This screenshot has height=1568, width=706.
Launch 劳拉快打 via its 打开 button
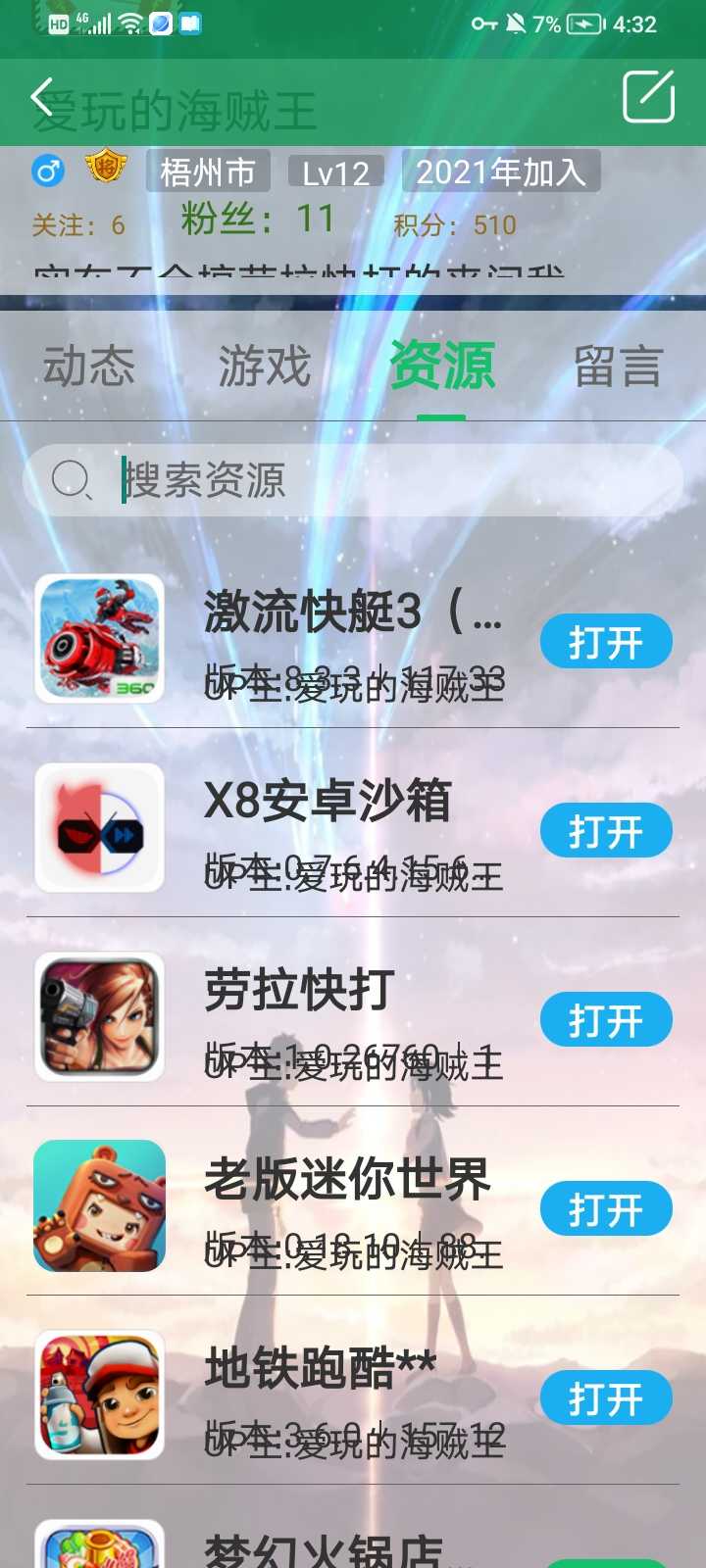tap(606, 1020)
